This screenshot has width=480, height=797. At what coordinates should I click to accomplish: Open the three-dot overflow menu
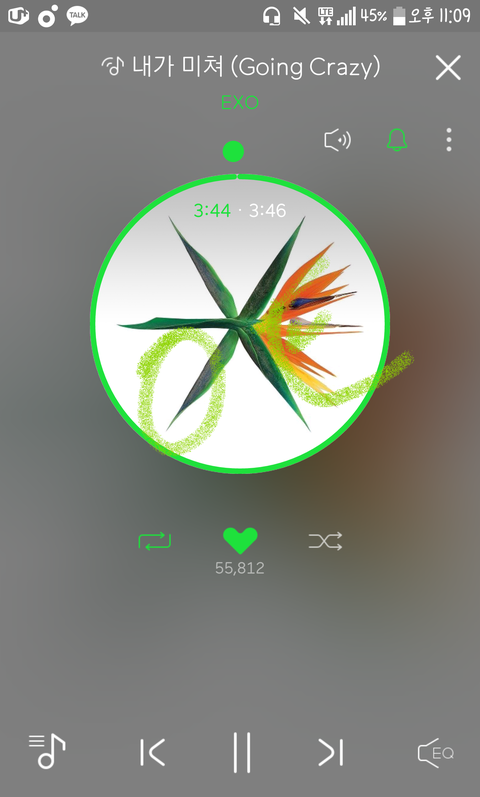click(448, 139)
